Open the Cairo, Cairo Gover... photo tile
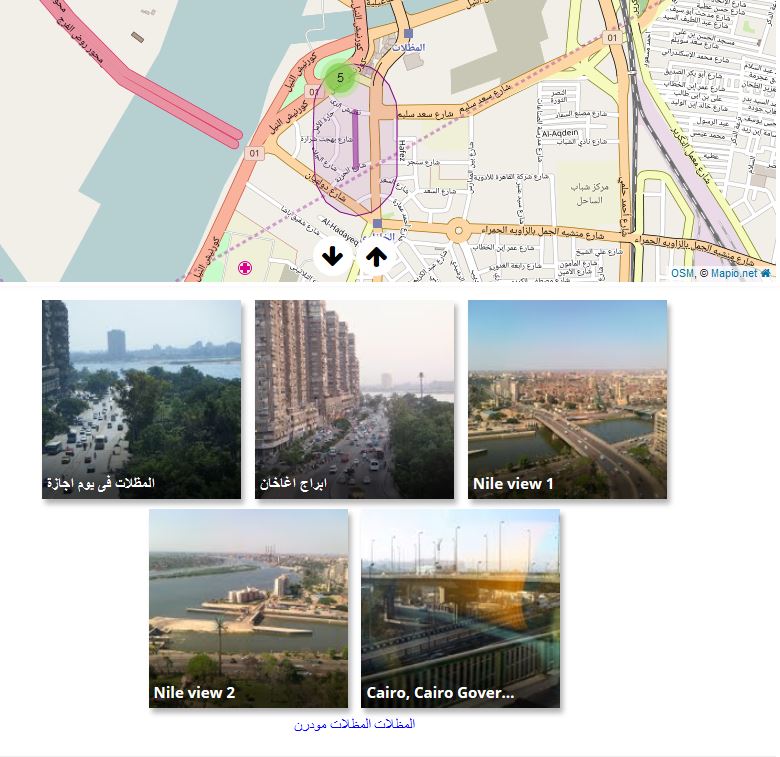Viewport: 780px width, 757px height. tap(460, 608)
